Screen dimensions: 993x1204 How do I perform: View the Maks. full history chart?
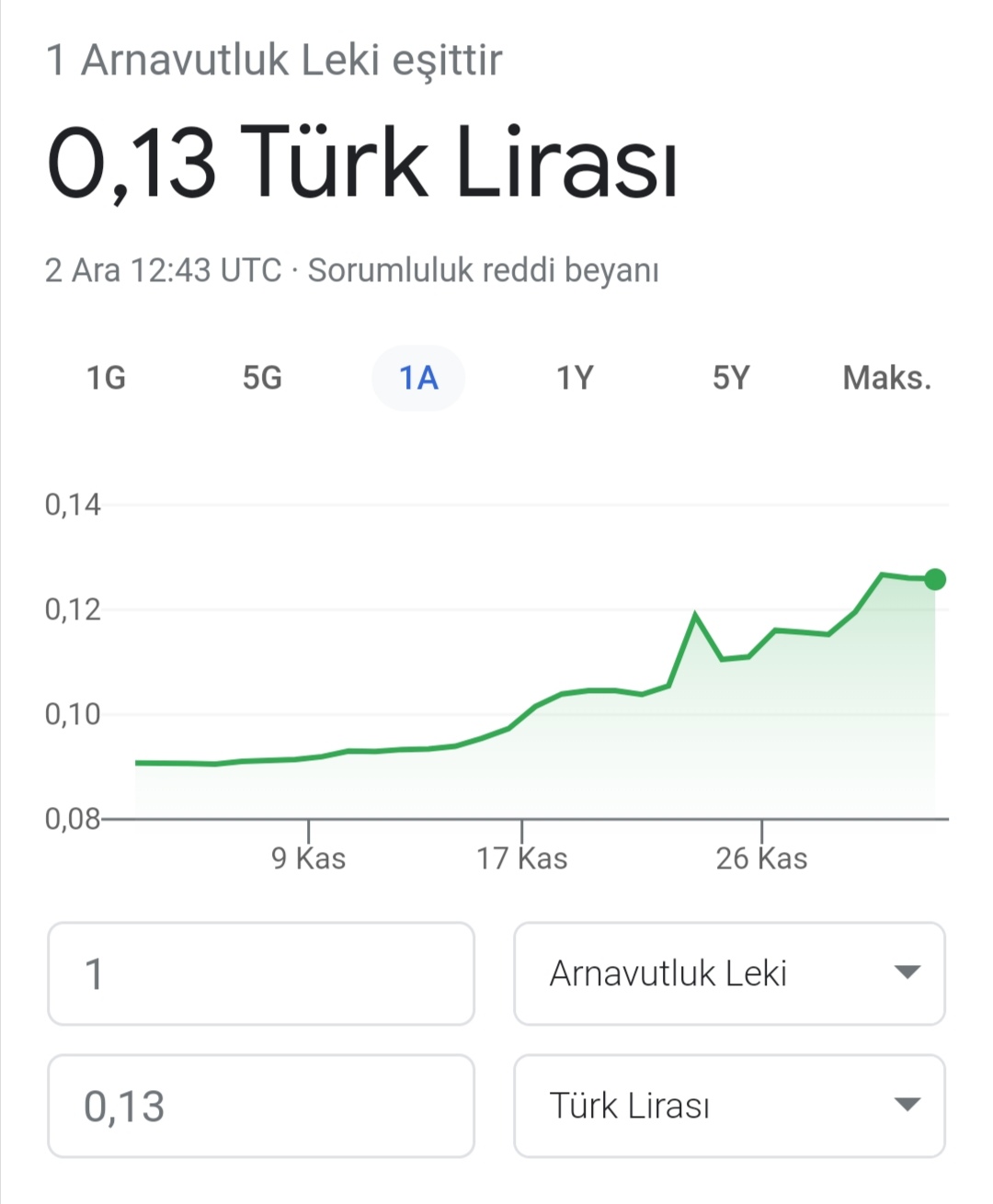tap(886, 378)
